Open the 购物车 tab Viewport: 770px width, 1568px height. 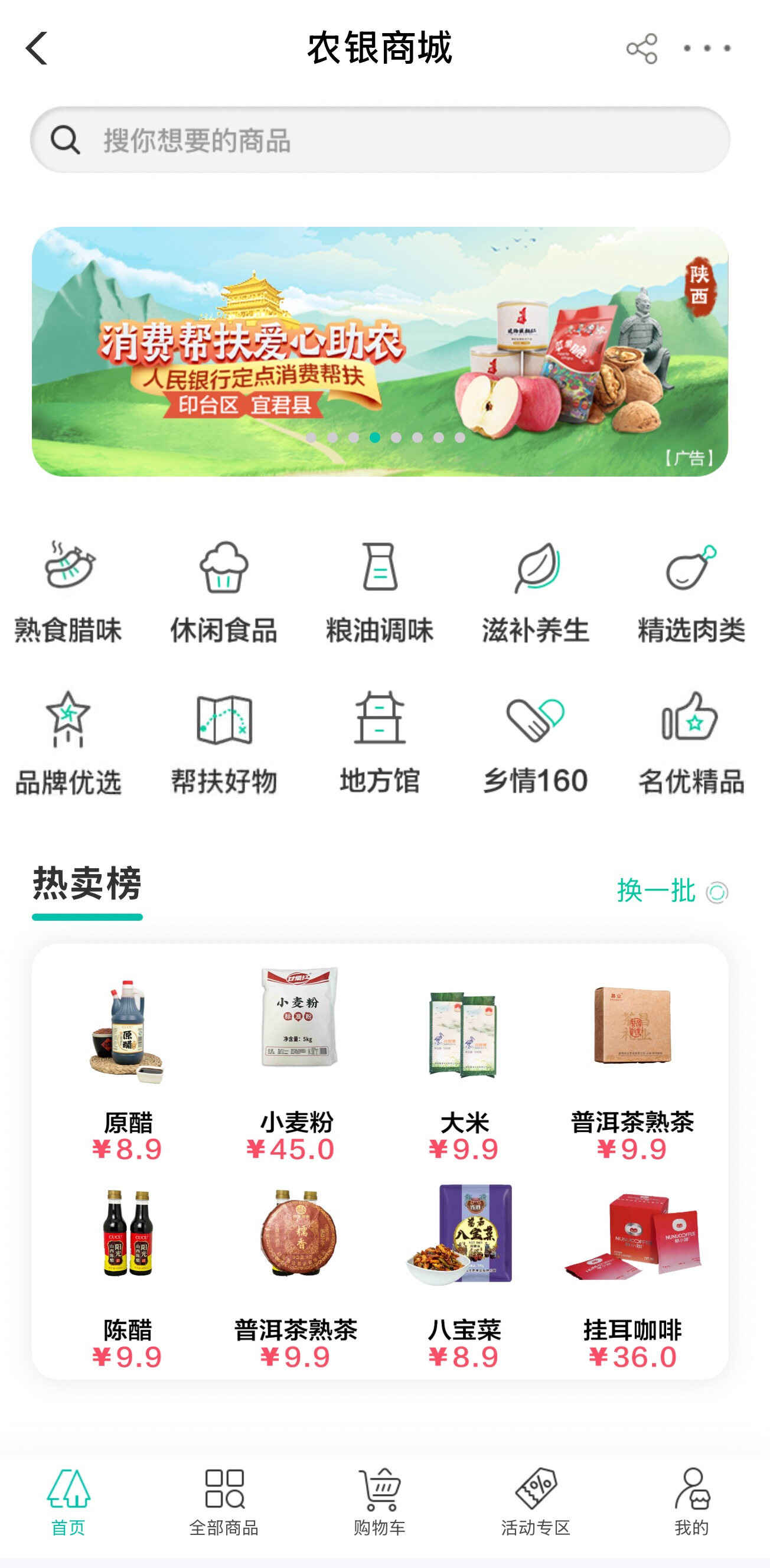[x=380, y=1501]
